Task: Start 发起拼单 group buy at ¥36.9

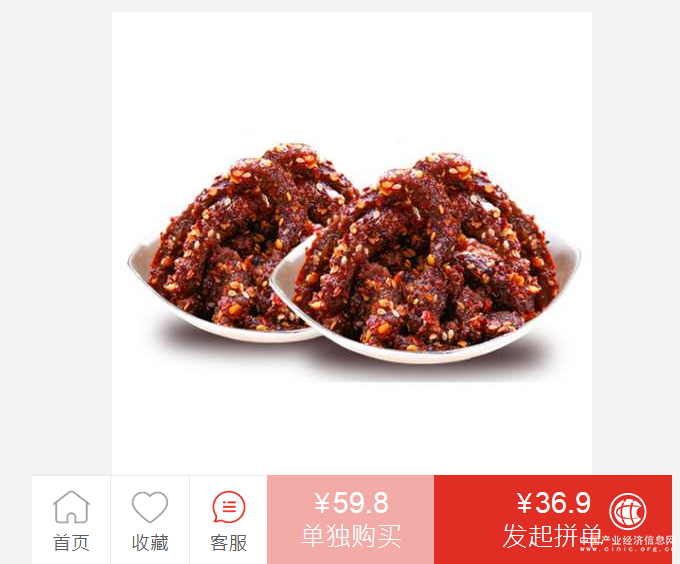Action: coord(553,520)
